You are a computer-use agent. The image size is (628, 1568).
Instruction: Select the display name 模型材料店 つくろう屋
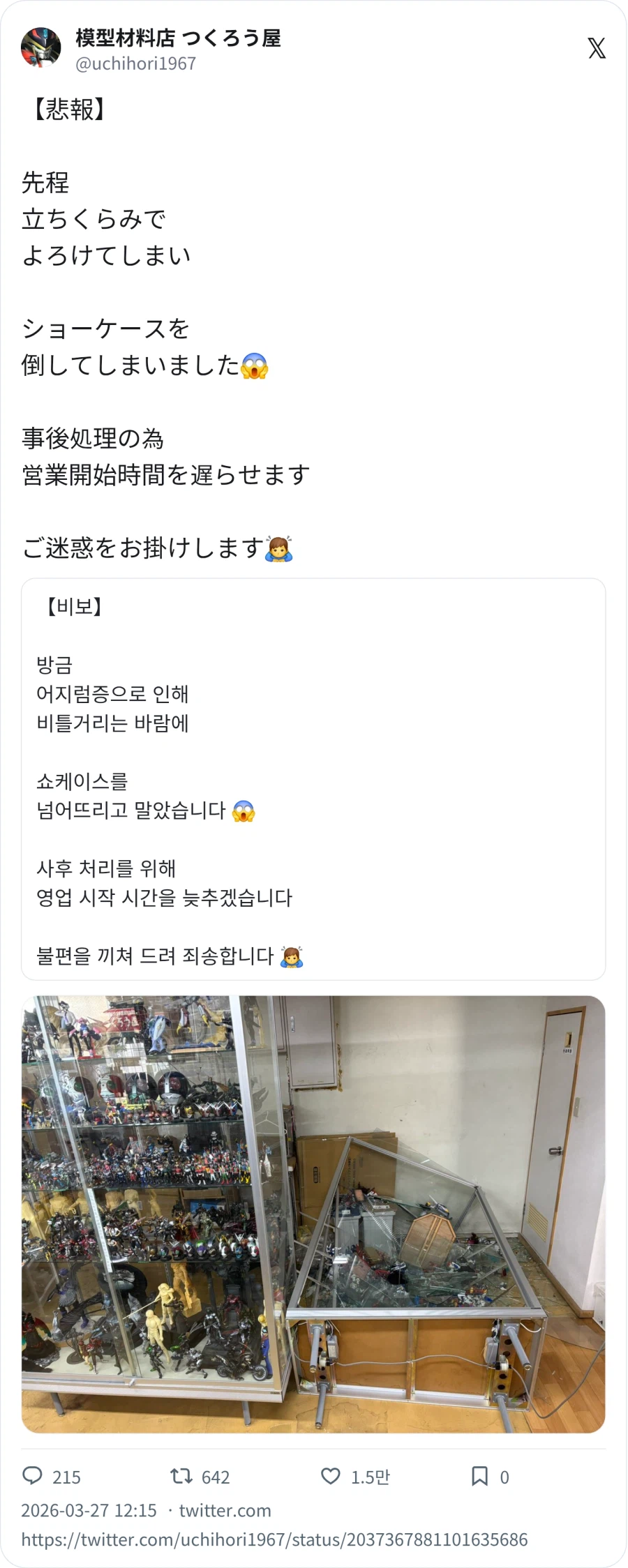pos(174,40)
